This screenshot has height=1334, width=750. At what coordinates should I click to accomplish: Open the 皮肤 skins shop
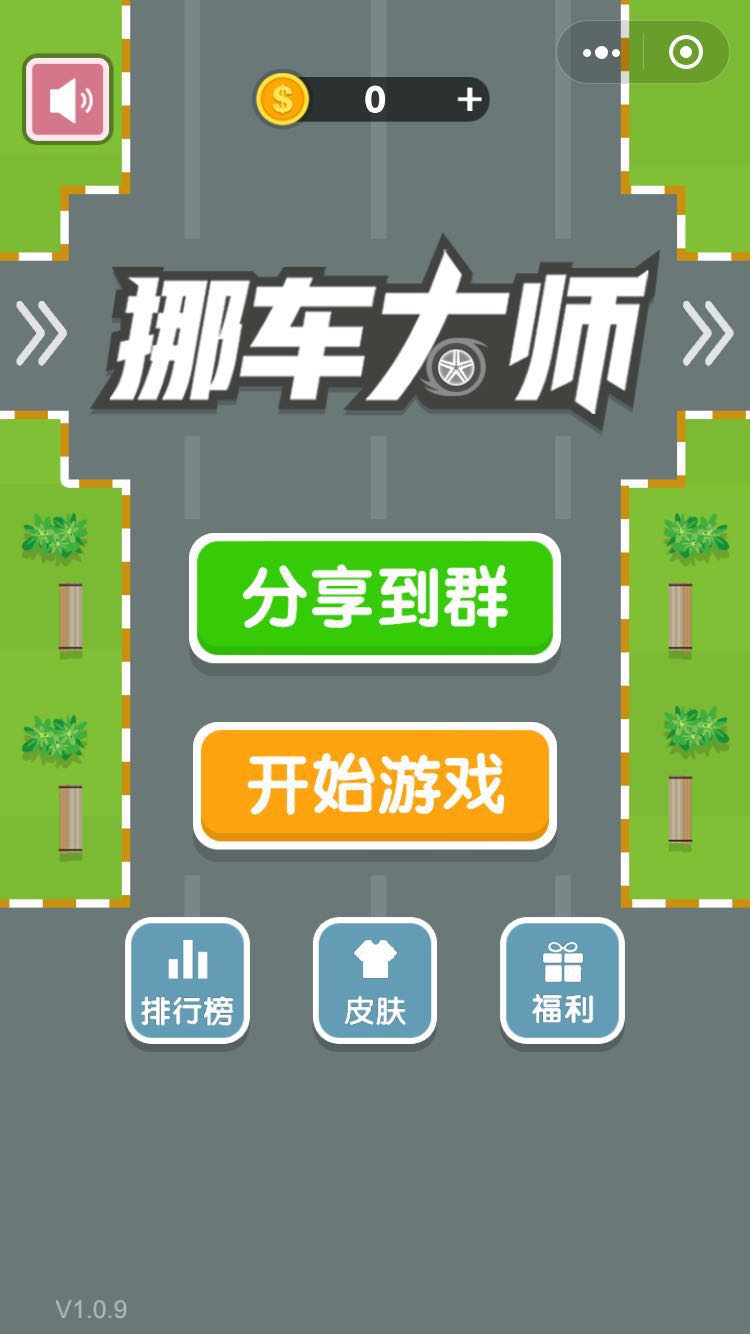click(x=375, y=981)
